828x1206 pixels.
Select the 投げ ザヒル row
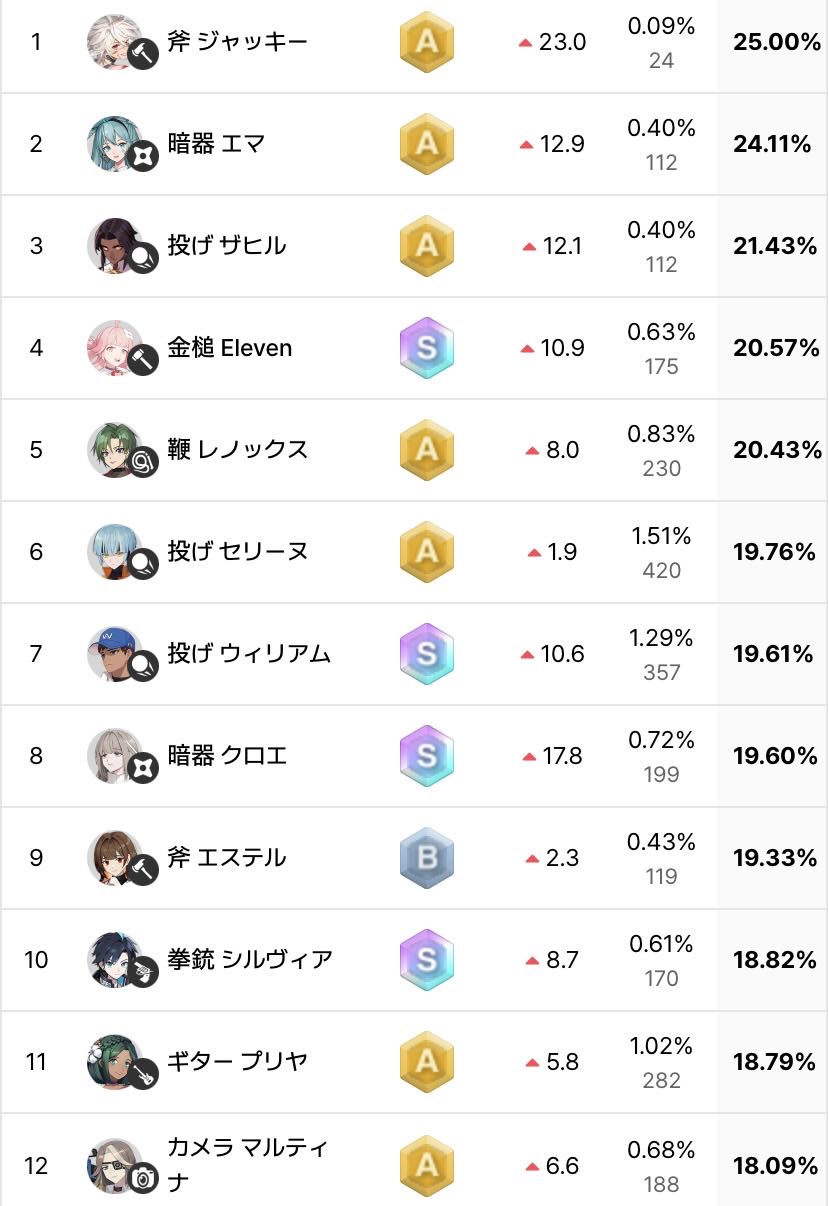(414, 246)
